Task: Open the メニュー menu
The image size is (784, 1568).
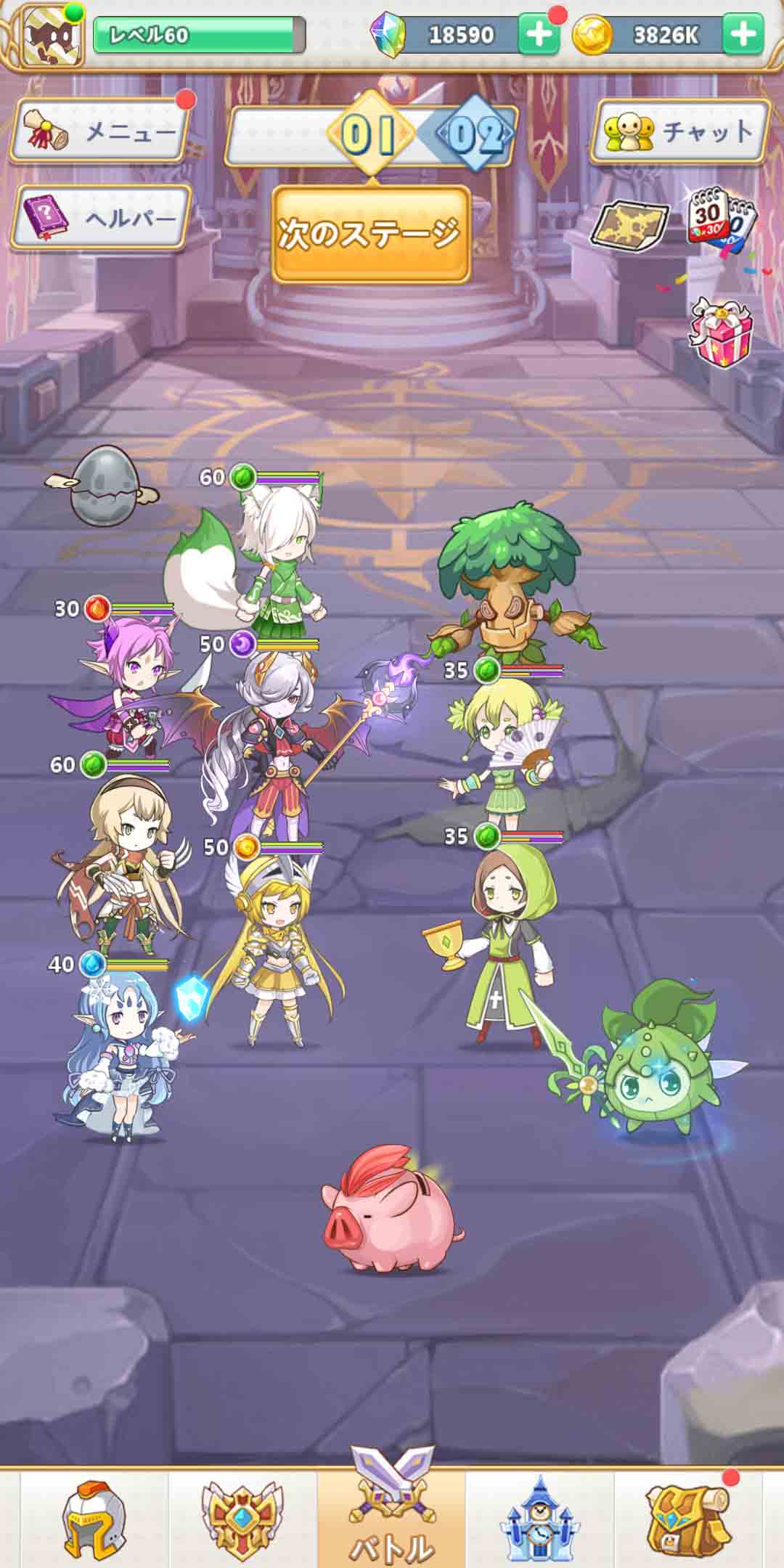Action: click(x=99, y=132)
